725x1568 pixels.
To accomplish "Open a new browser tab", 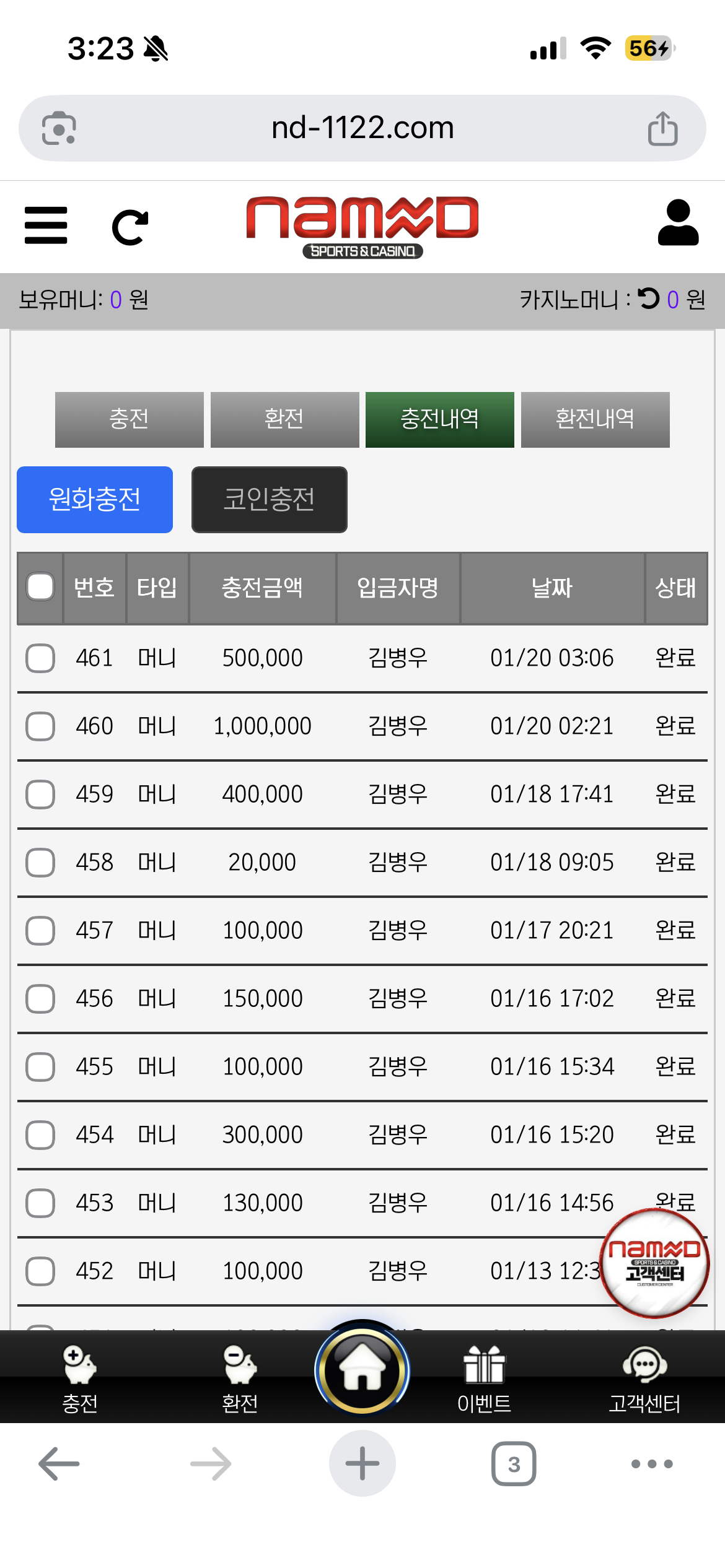I will tap(362, 1464).
